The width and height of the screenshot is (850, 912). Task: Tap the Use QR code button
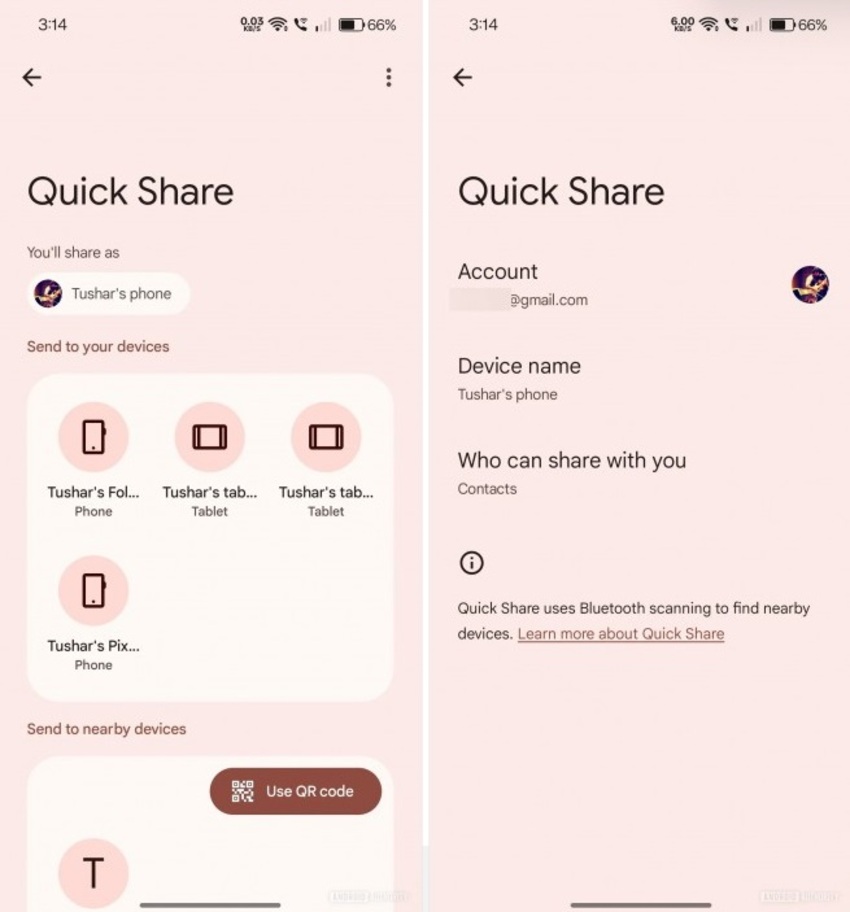click(x=295, y=791)
